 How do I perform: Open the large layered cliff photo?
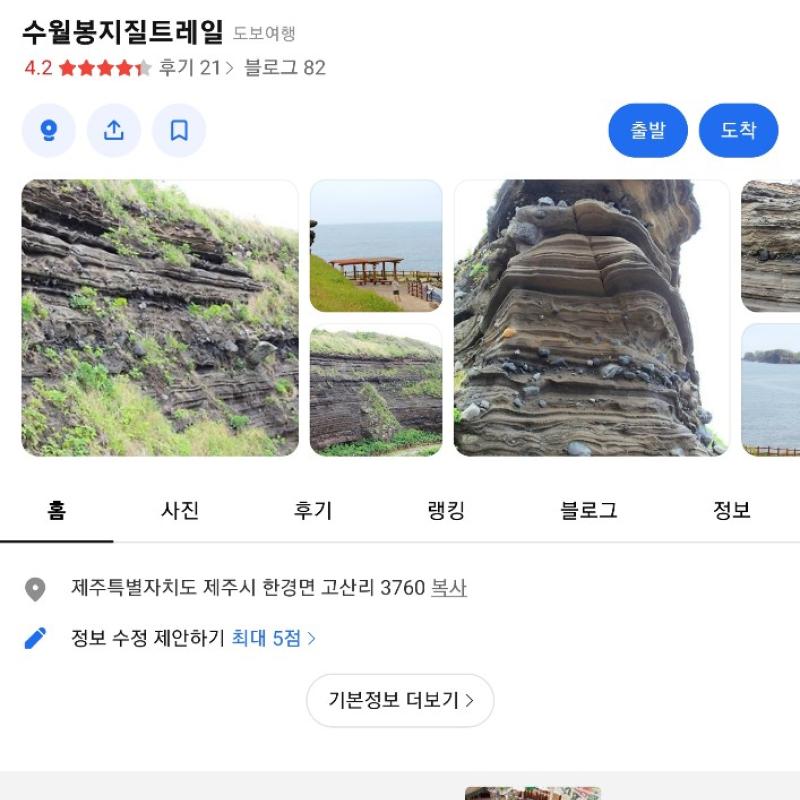coord(160,318)
